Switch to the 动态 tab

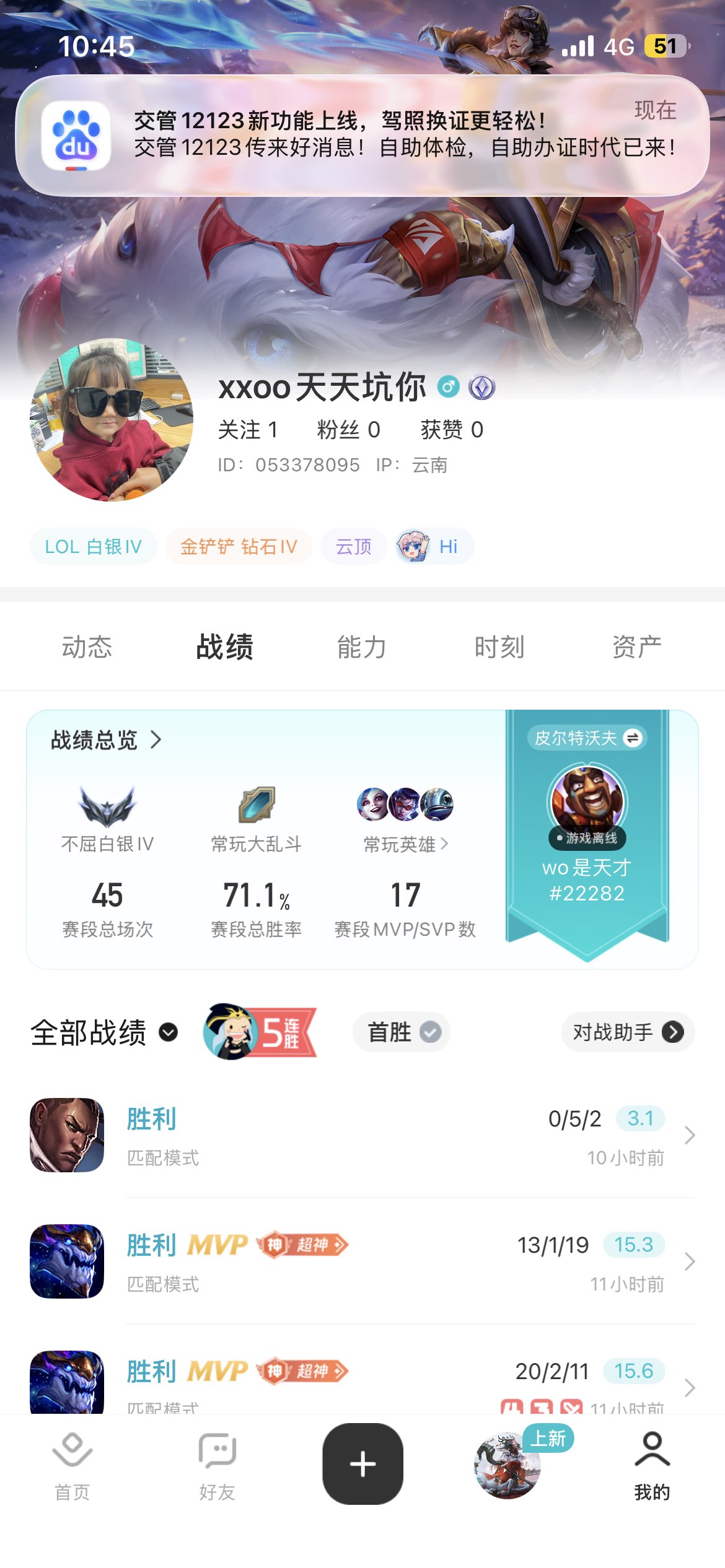pyautogui.click(x=87, y=647)
